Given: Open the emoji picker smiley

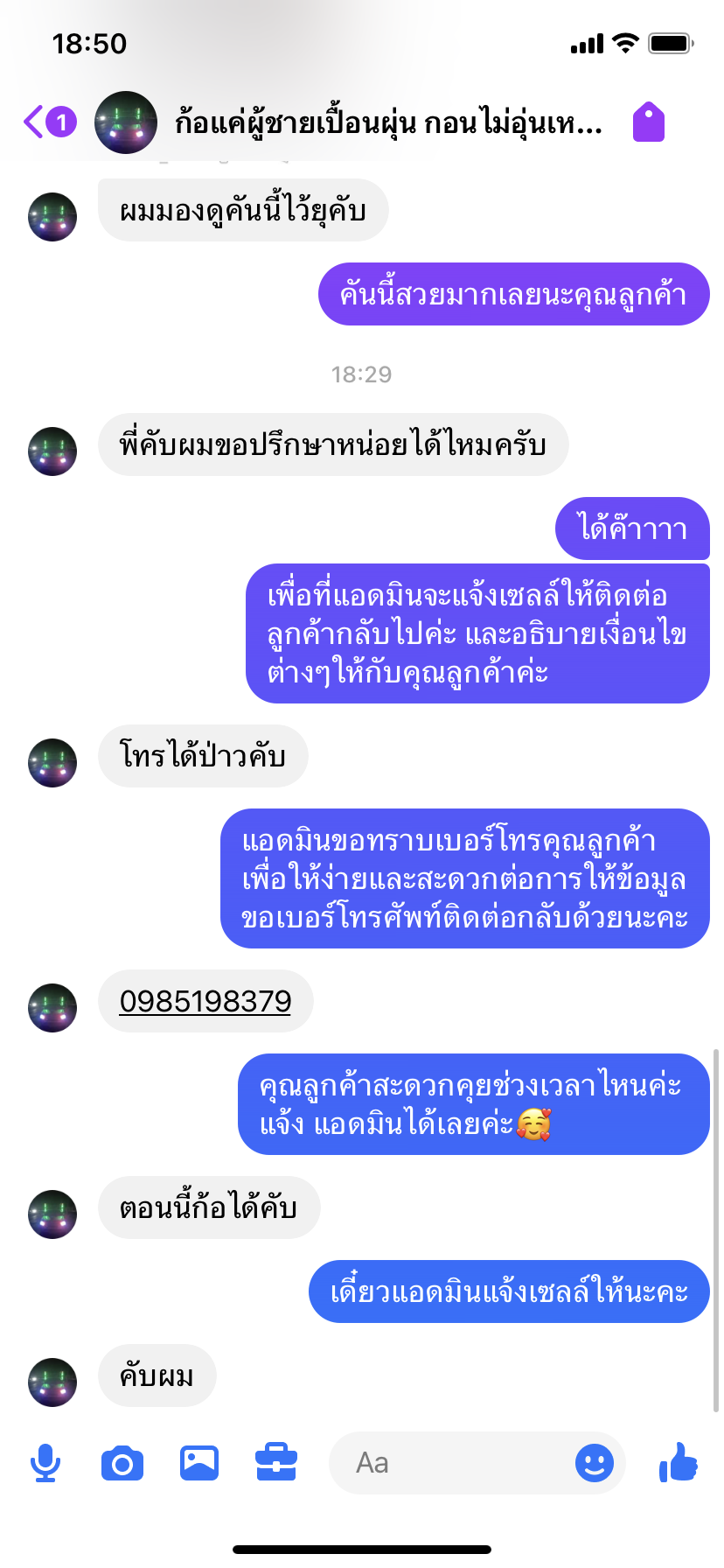Looking at the screenshot, I should click(x=595, y=1463).
